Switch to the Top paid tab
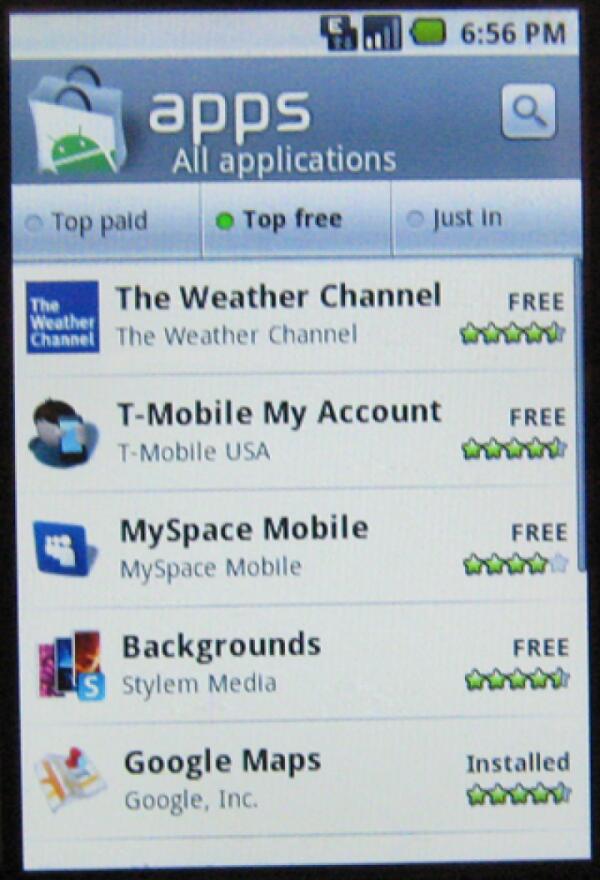Screen dimensions: 600x880 [100, 221]
